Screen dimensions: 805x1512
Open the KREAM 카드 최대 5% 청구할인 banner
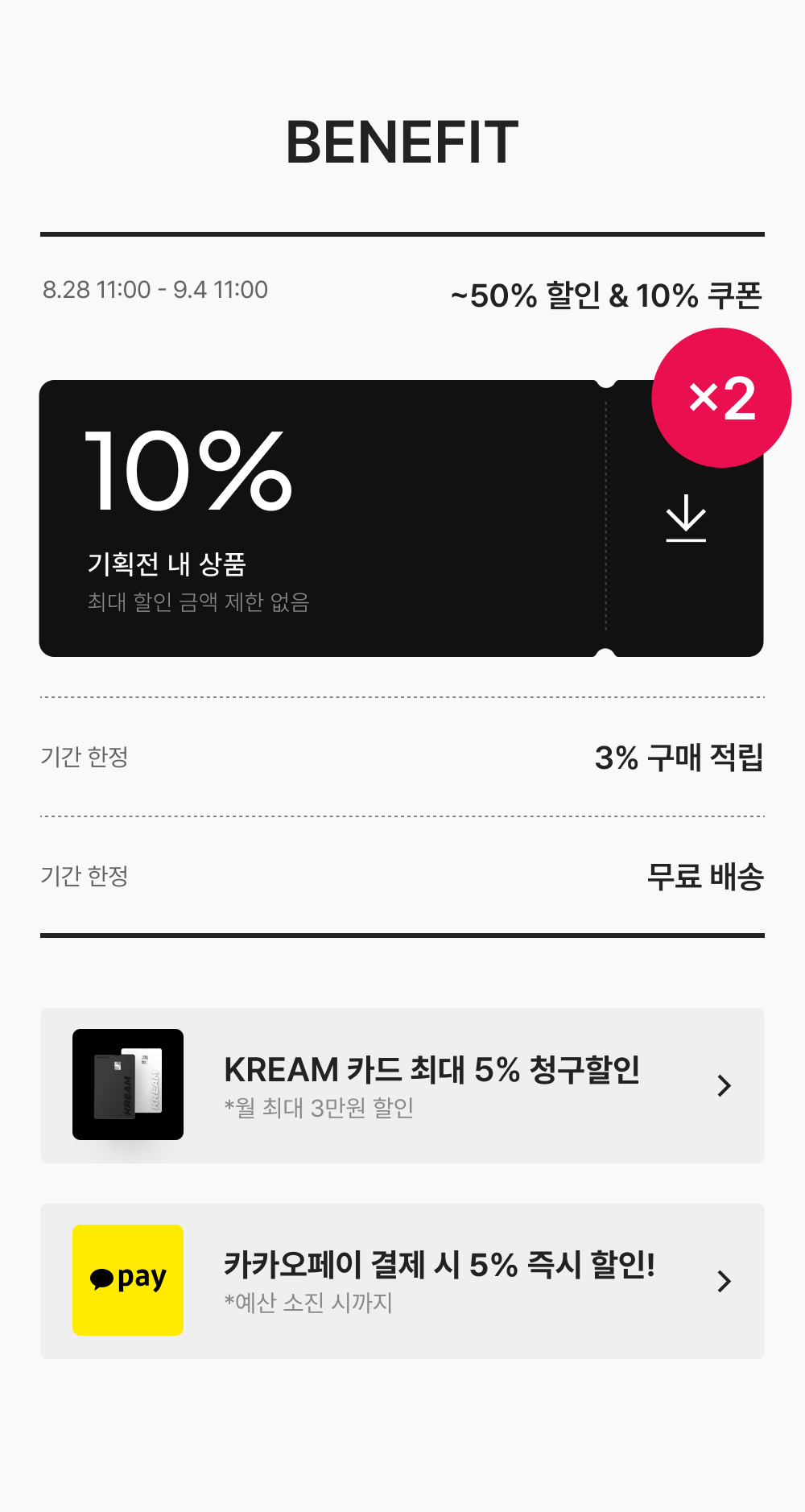[x=402, y=1085]
